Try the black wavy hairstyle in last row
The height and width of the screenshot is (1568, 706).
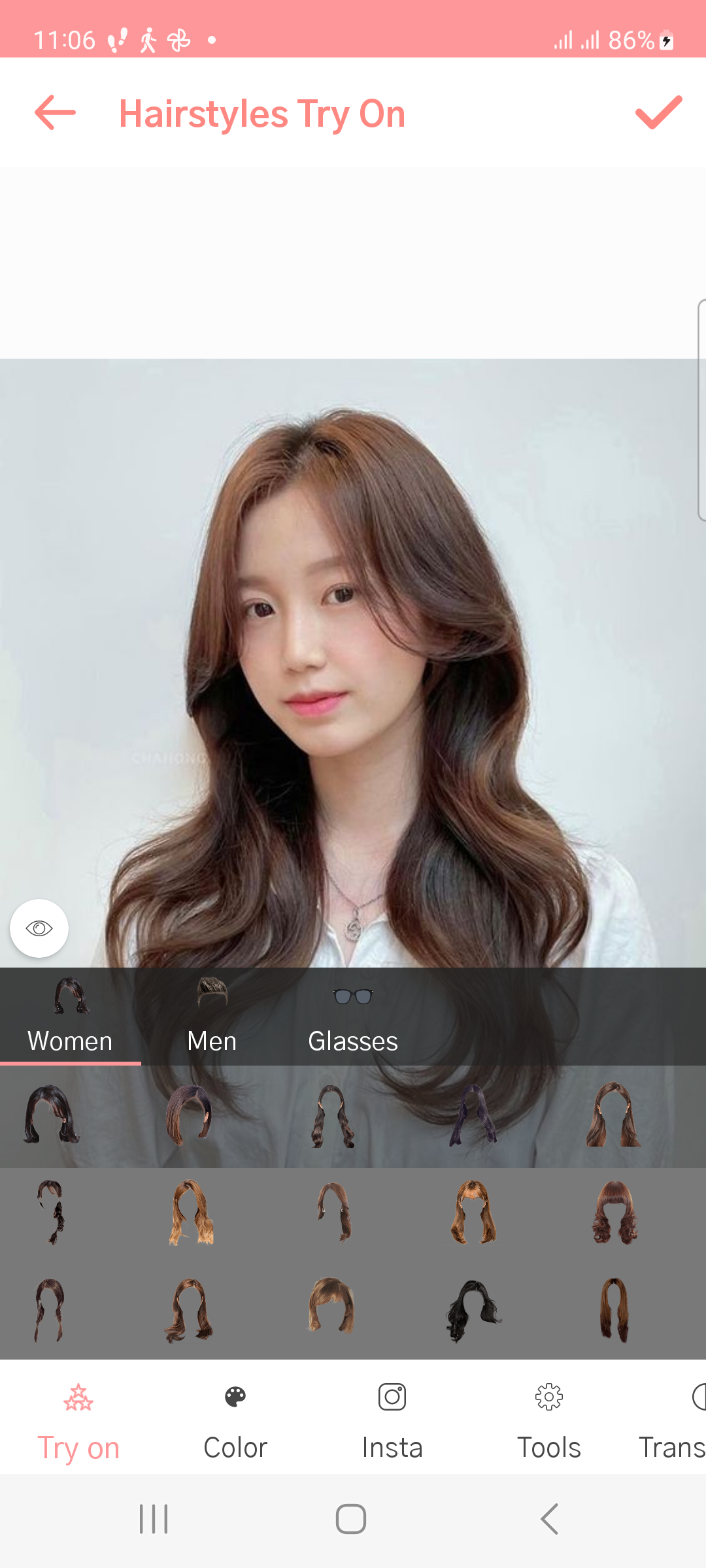point(473,1311)
